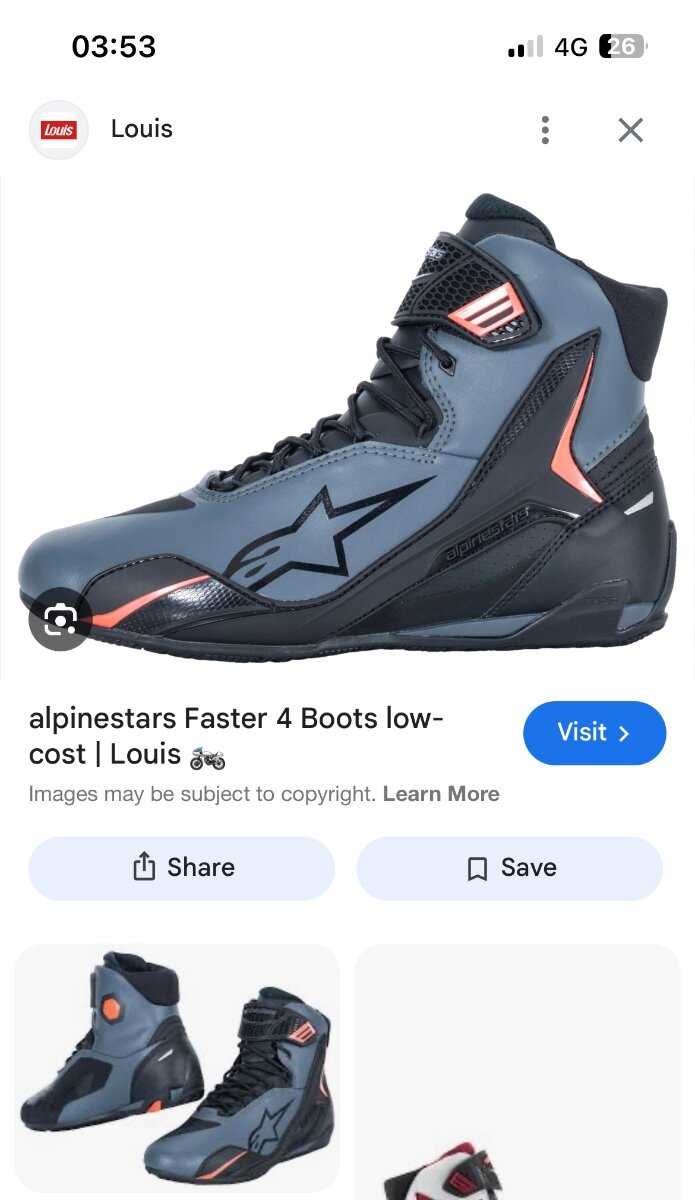695x1200 pixels.
Task: Tap the Learn More copyright link
Action: click(x=441, y=794)
